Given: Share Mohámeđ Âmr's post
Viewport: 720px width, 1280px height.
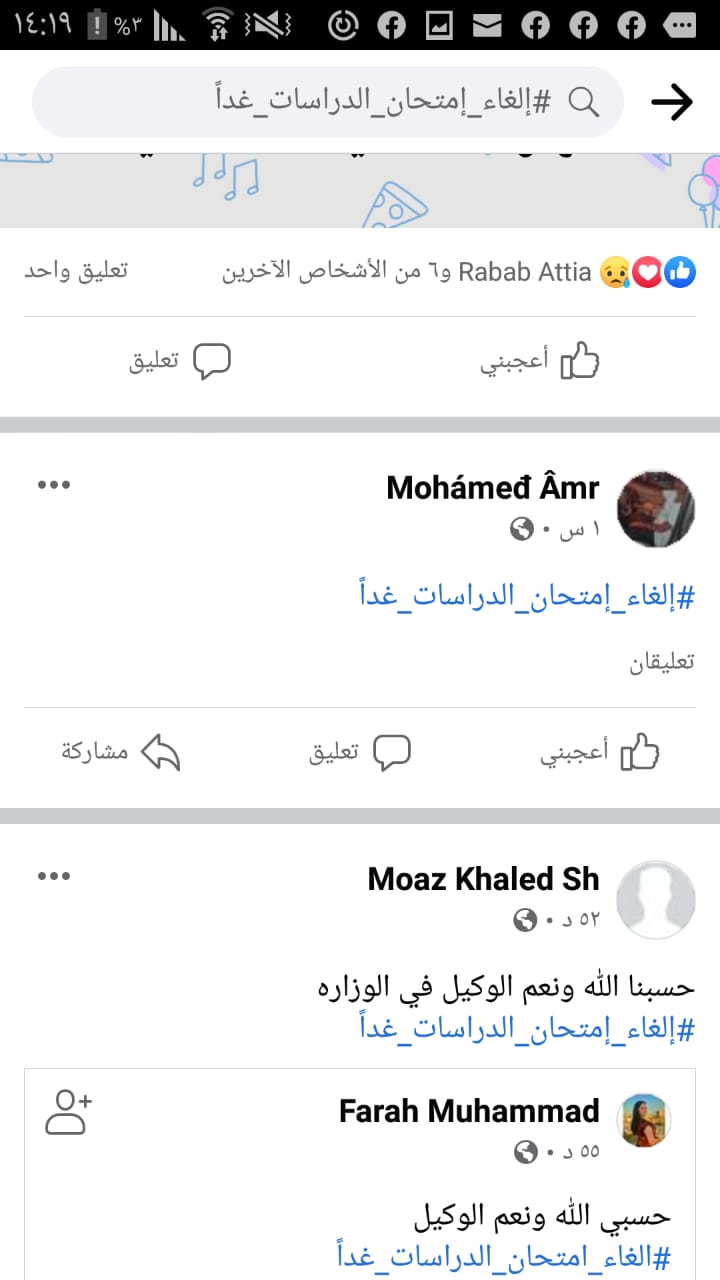Looking at the screenshot, I should click(120, 753).
